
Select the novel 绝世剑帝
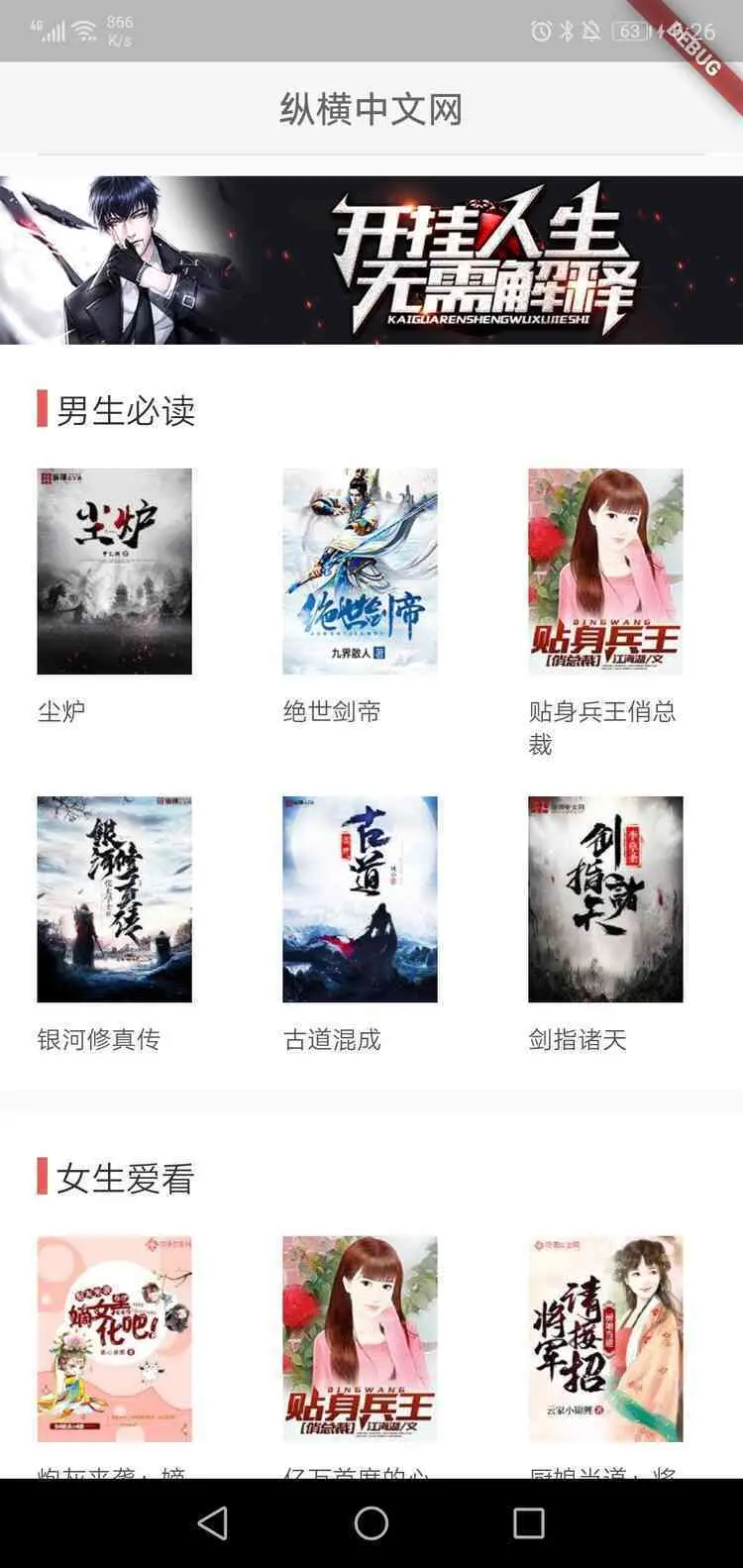[360, 572]
